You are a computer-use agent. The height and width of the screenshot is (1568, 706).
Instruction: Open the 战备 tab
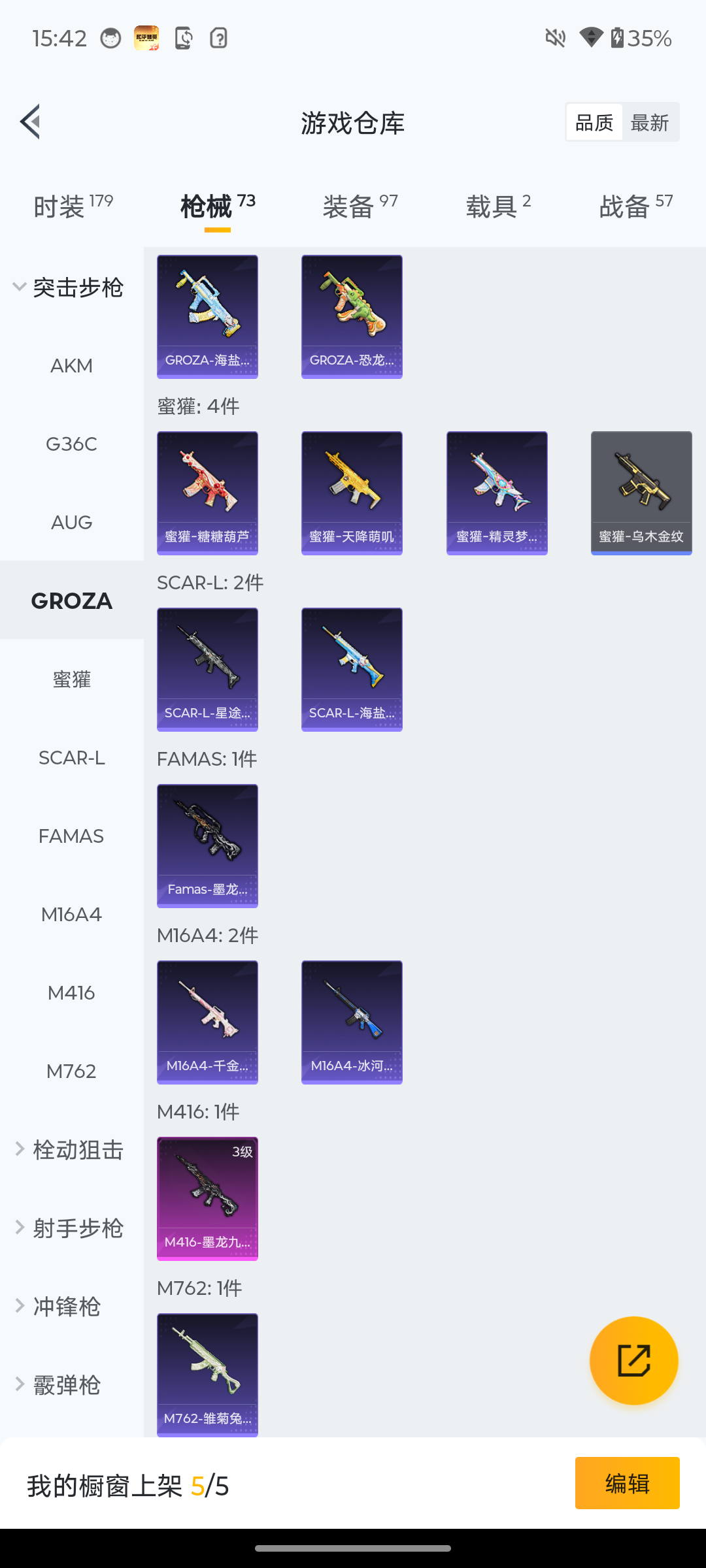[635, 206]
